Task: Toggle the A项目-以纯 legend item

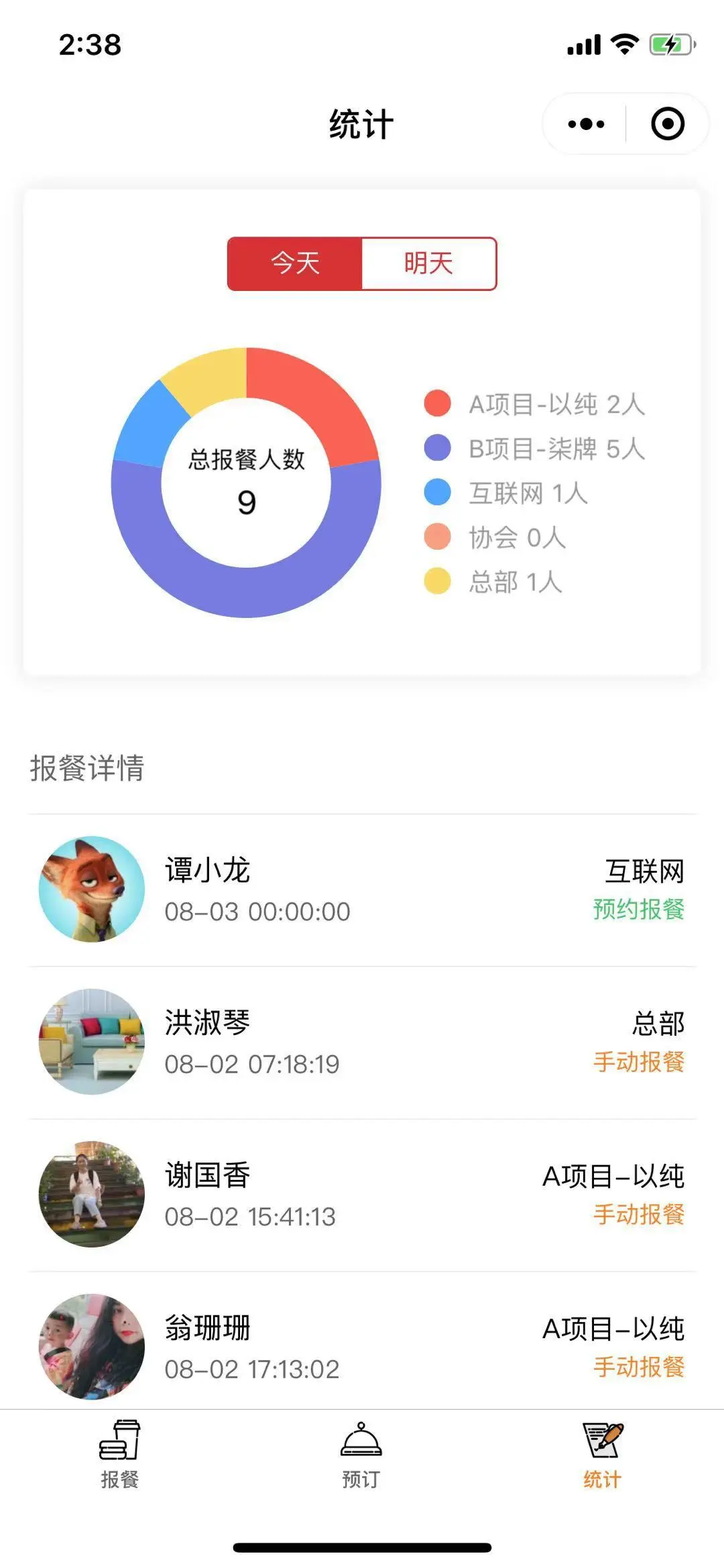Action: (x=535, y=404)
